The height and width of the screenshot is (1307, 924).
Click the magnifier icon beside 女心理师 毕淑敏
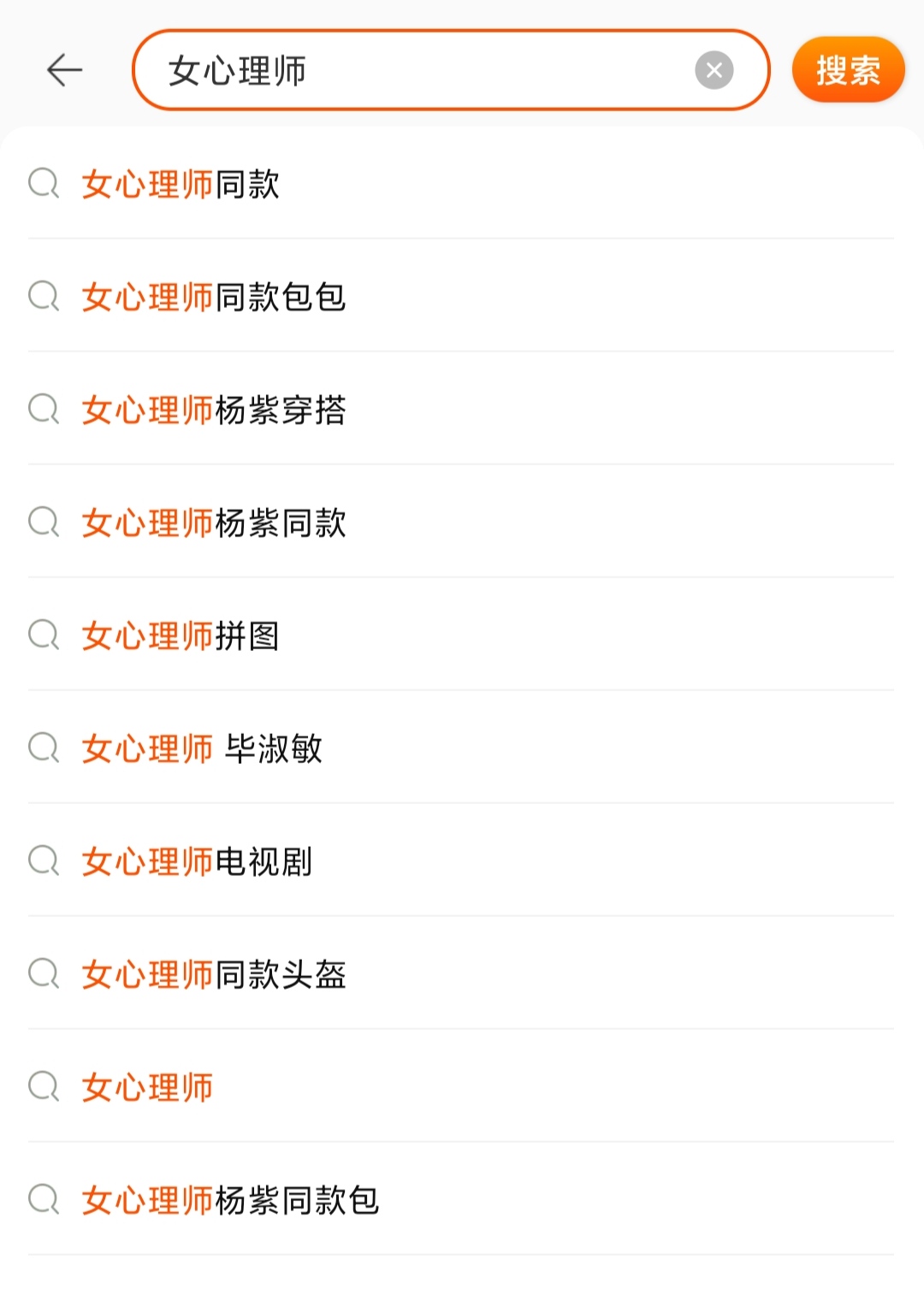pos(43,748)
